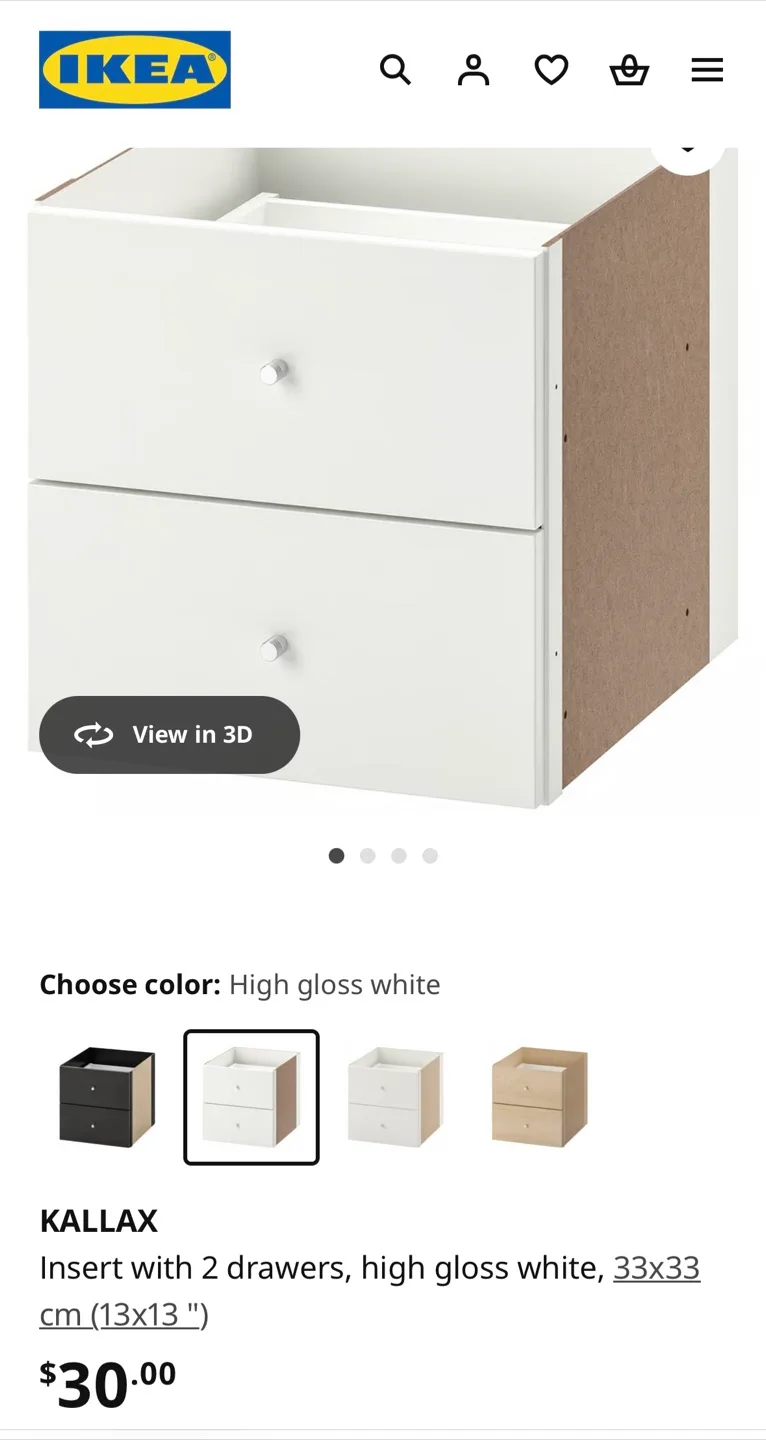Select the fourth carousel dot

(x=430, y=856)
